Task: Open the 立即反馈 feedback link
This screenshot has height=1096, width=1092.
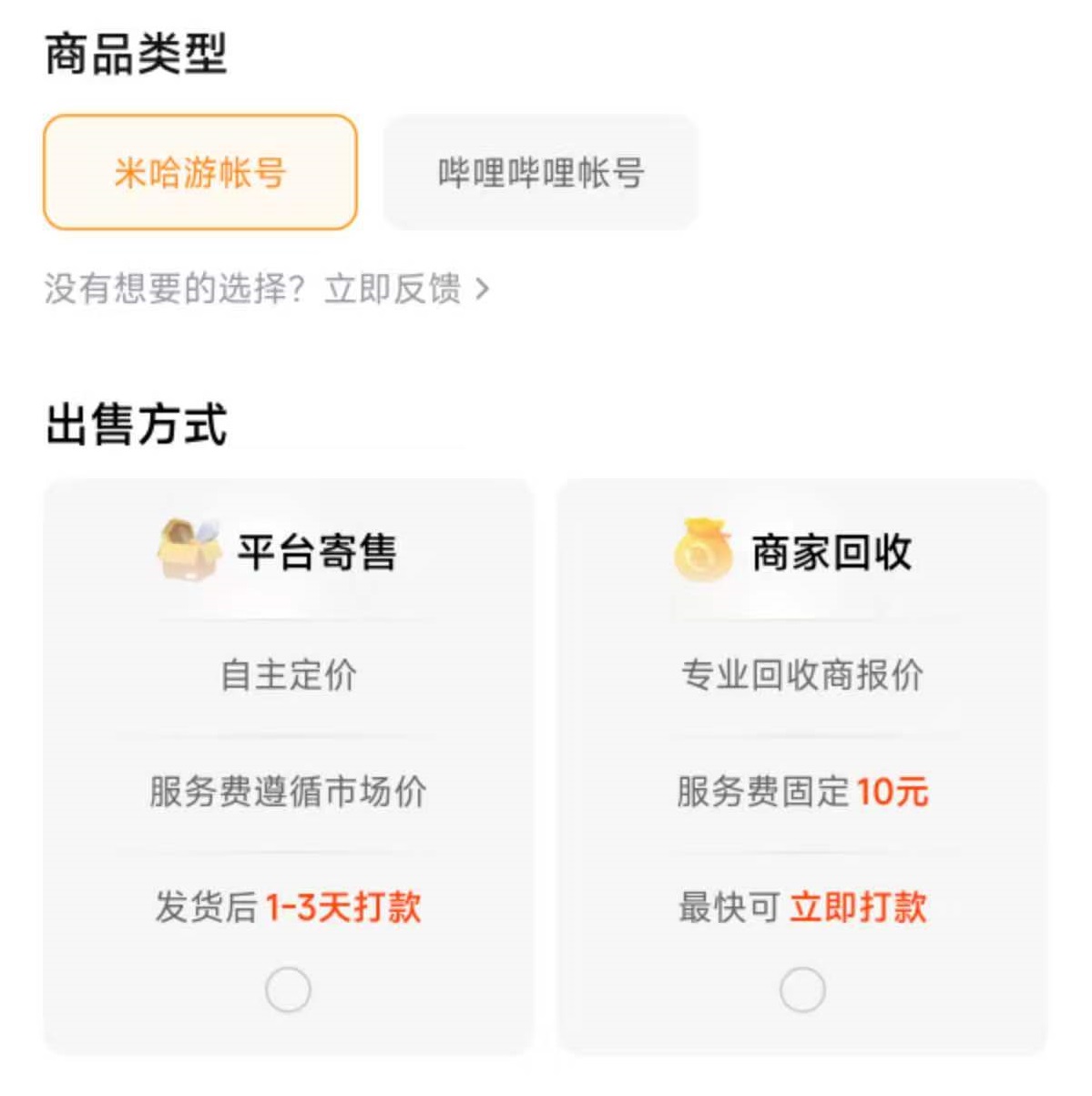Action: (x=406, y=289)
